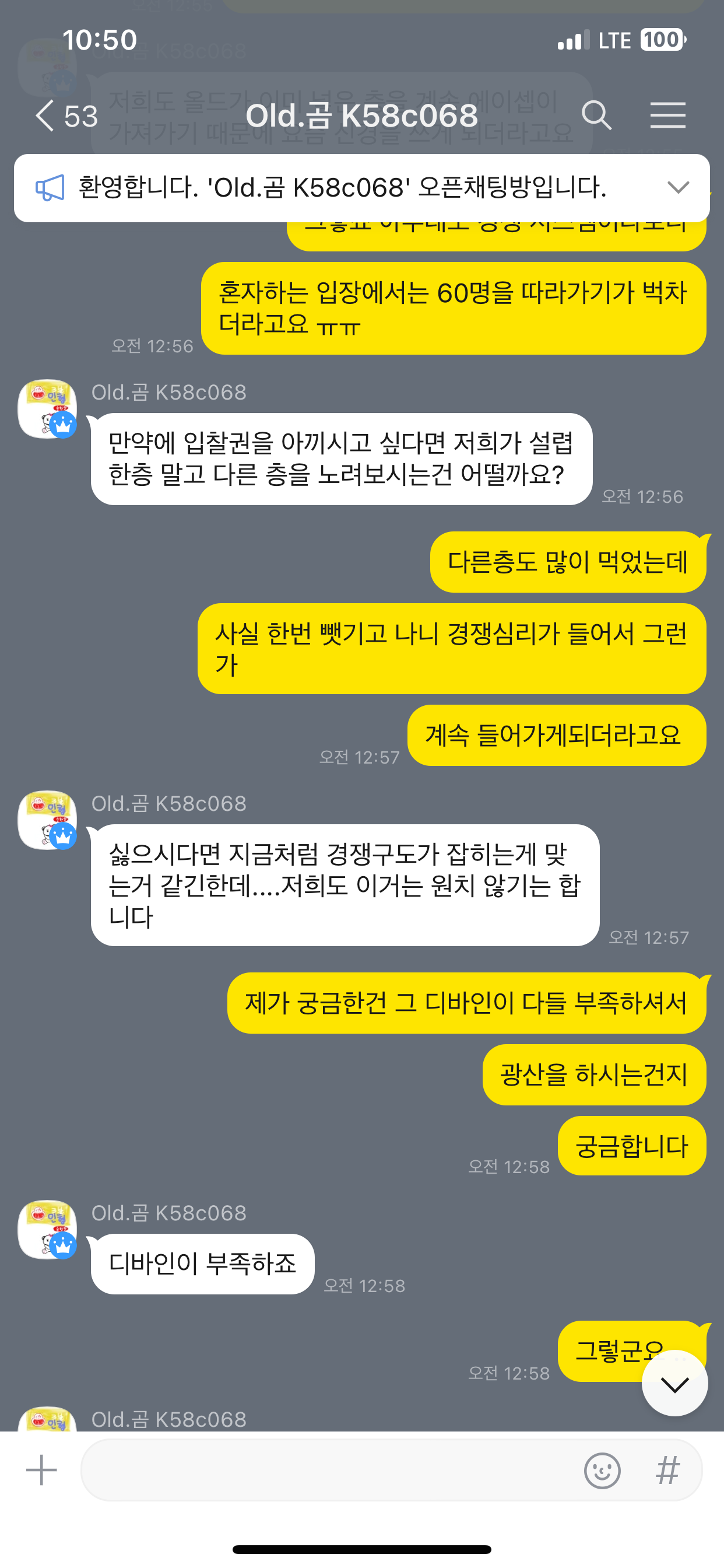Image resolution: width=724 pixels, height=1568 pixels.
Task: Focus the message input field
Action: [x=329, y=1470]
